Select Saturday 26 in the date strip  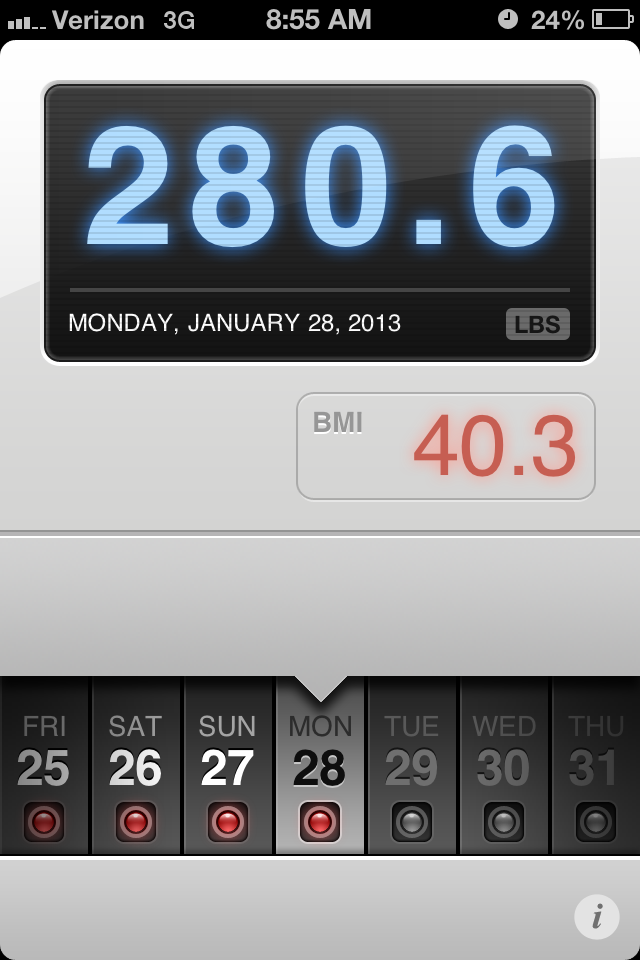click(136, 768)
